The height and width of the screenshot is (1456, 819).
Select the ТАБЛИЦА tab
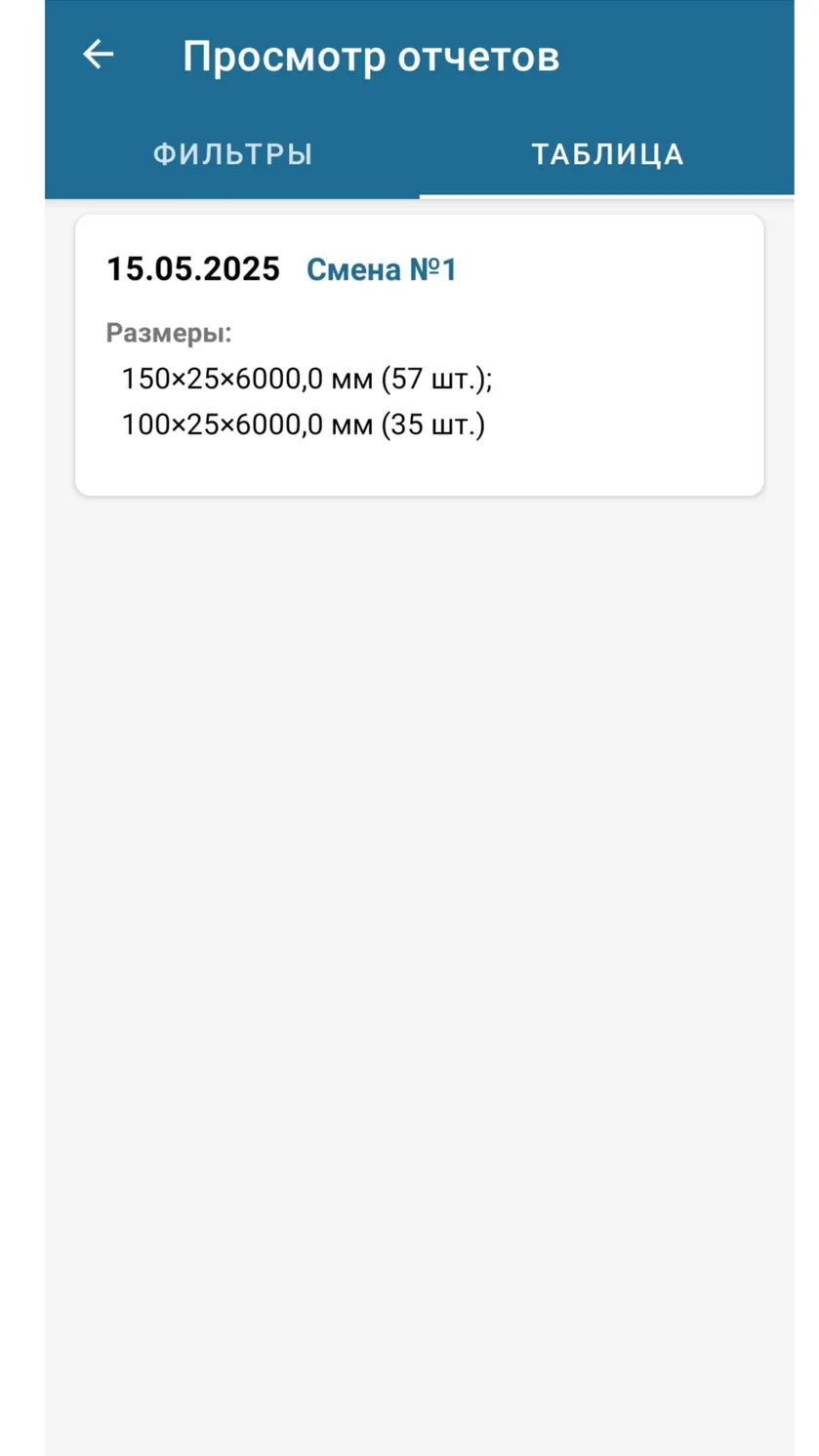click(607, 154)
